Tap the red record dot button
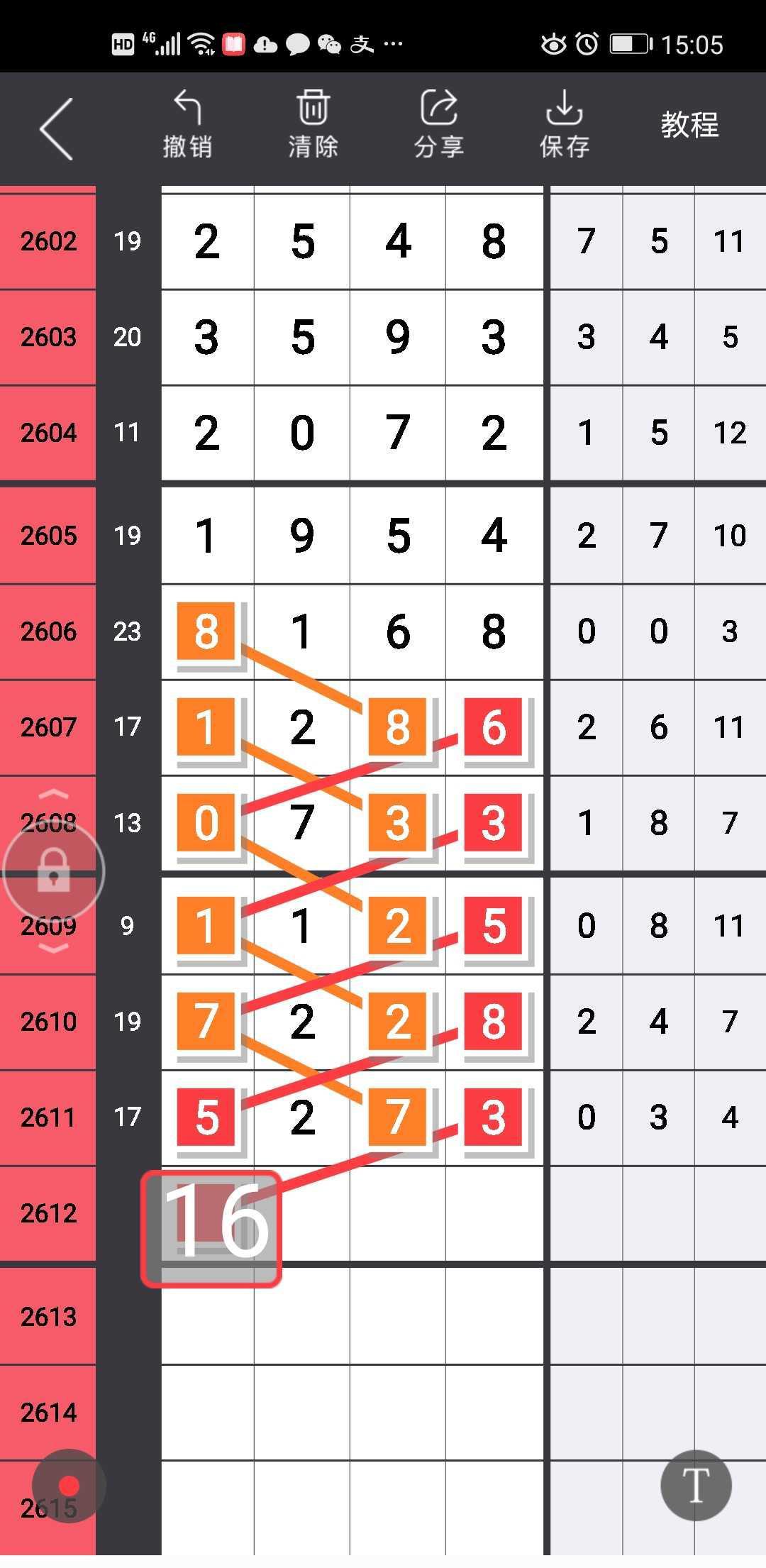The image size is (766, 1568). pos(69,1486)
